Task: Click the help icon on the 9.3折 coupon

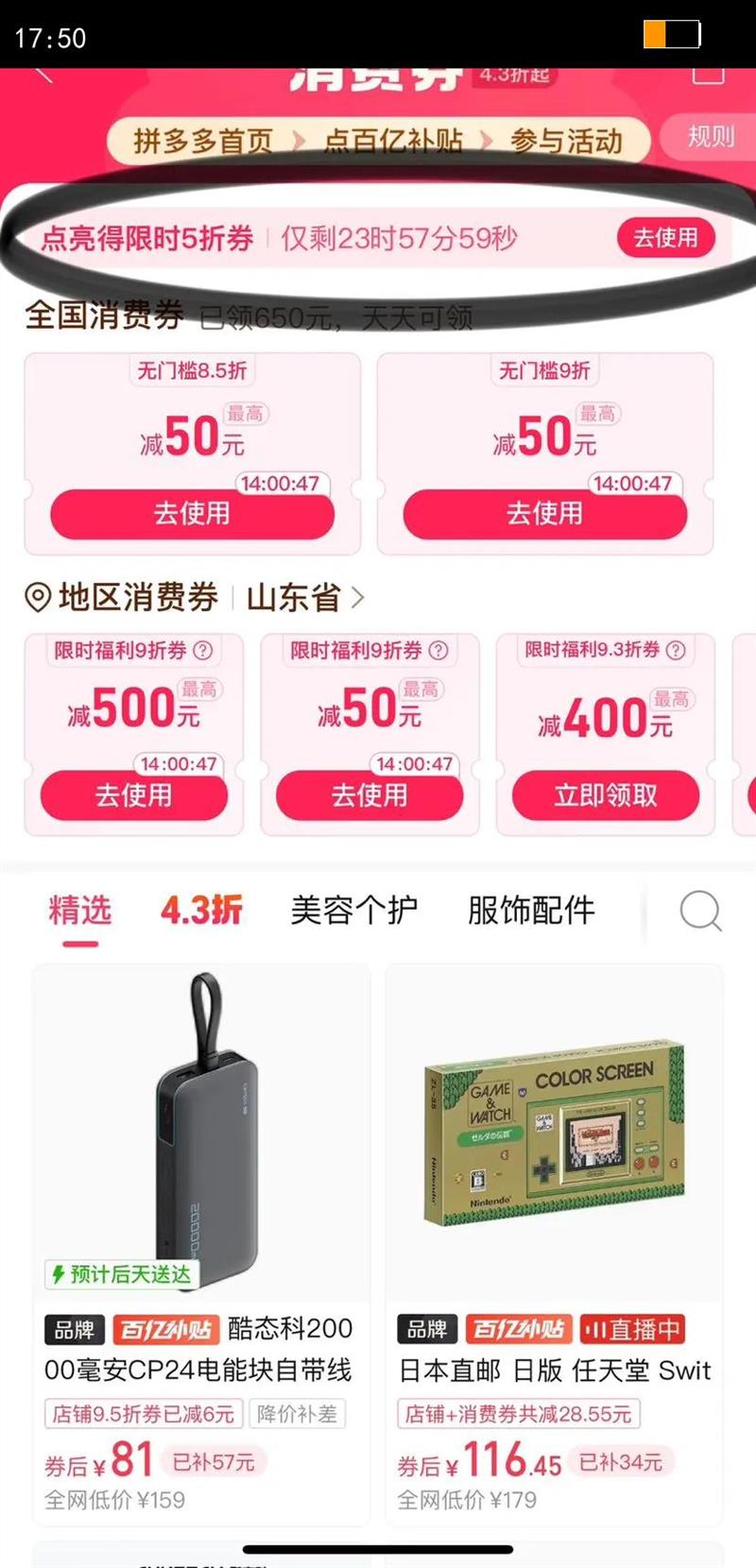Action: pyautogui.click(x=675, y=651)
